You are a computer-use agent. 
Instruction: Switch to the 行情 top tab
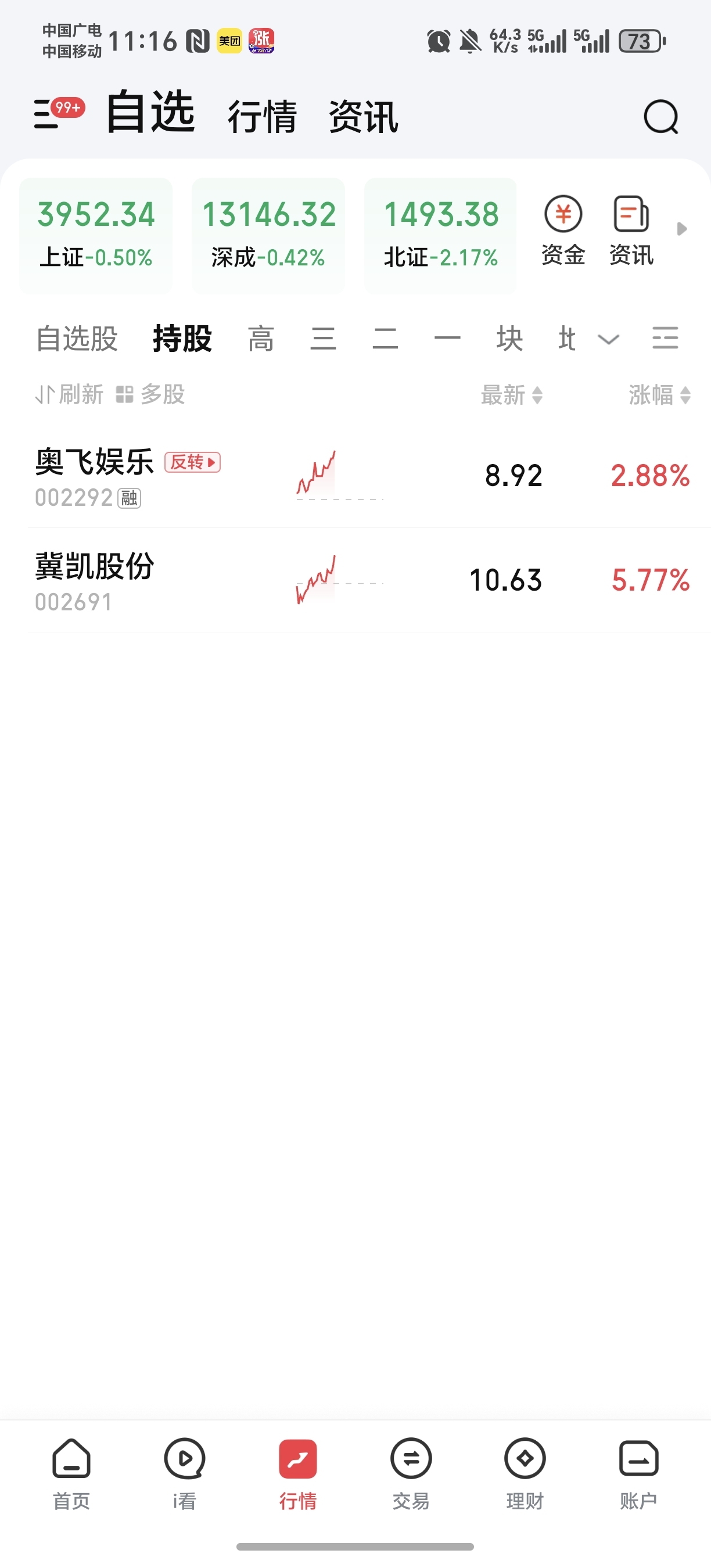[263, 116]
